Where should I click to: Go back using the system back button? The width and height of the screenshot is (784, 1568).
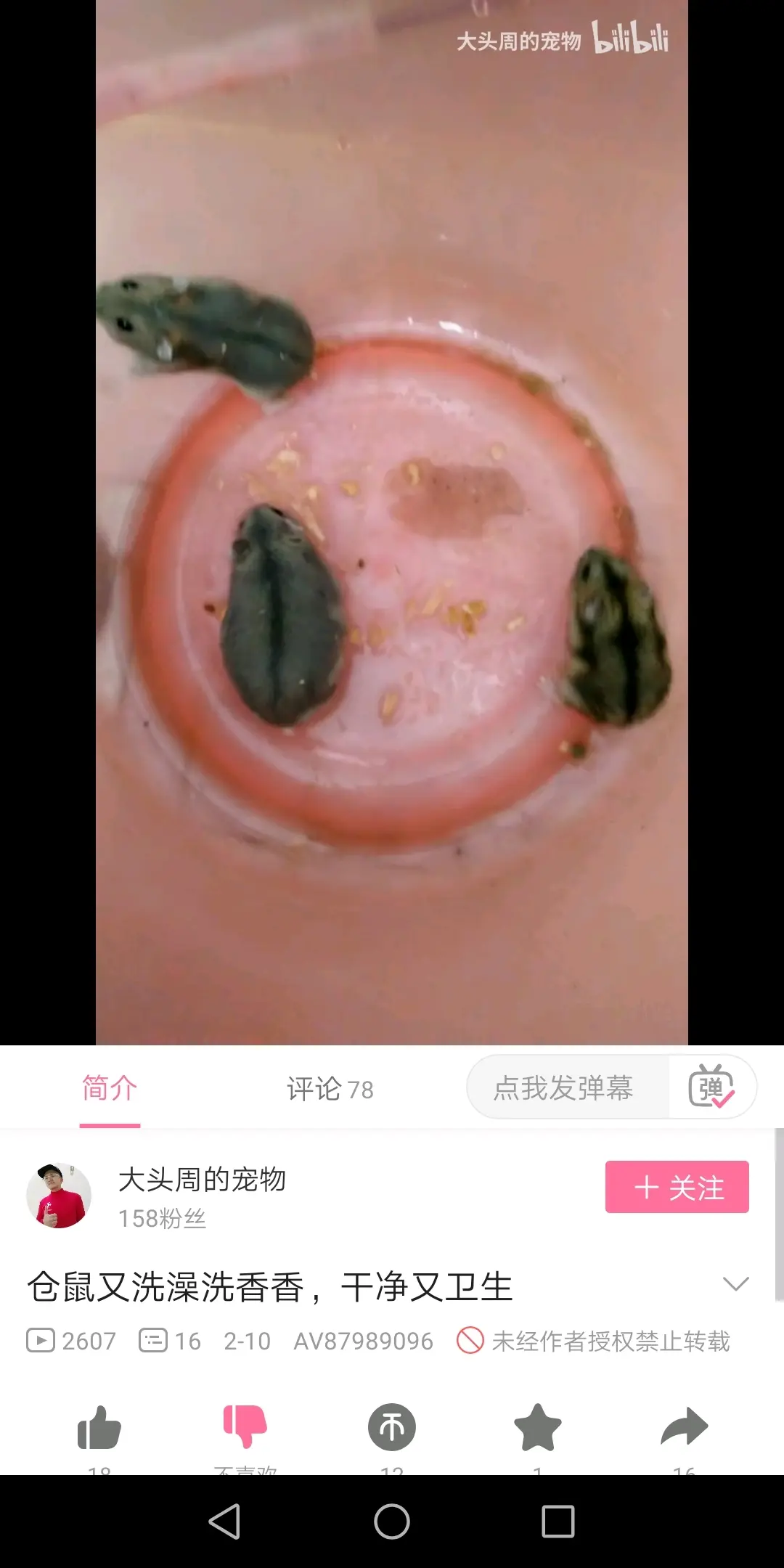[x=224, y=1521]
